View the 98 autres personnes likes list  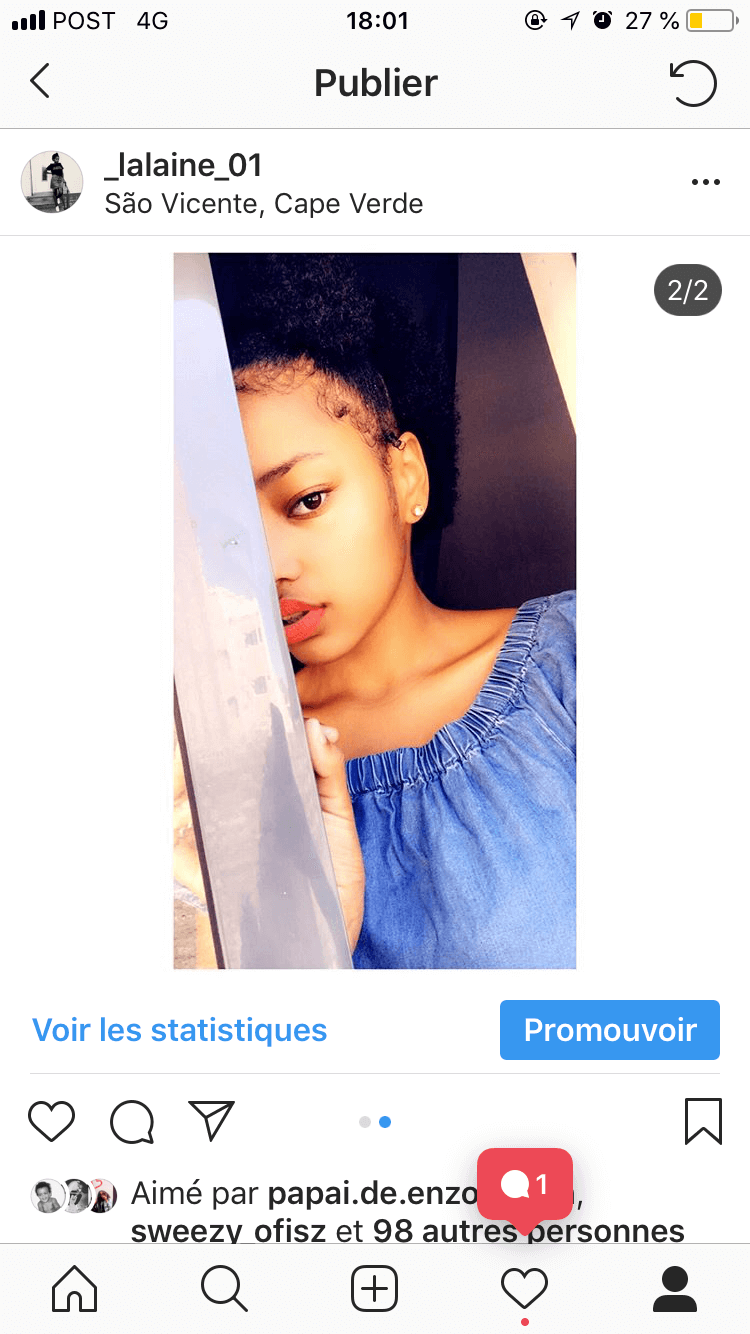click(529, 1230)
